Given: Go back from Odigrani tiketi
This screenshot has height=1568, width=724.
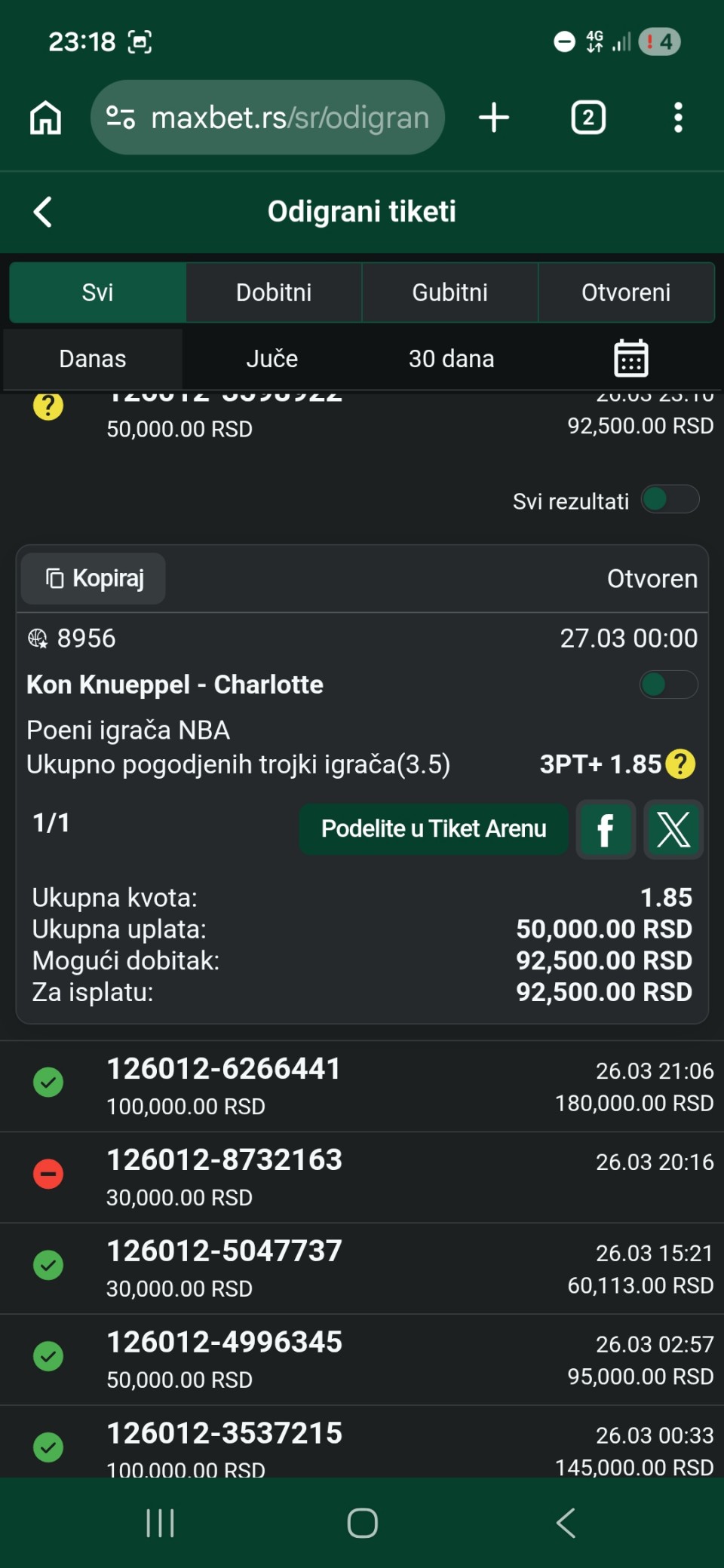Looking at the screenshot, I should (x=44, y=212).
